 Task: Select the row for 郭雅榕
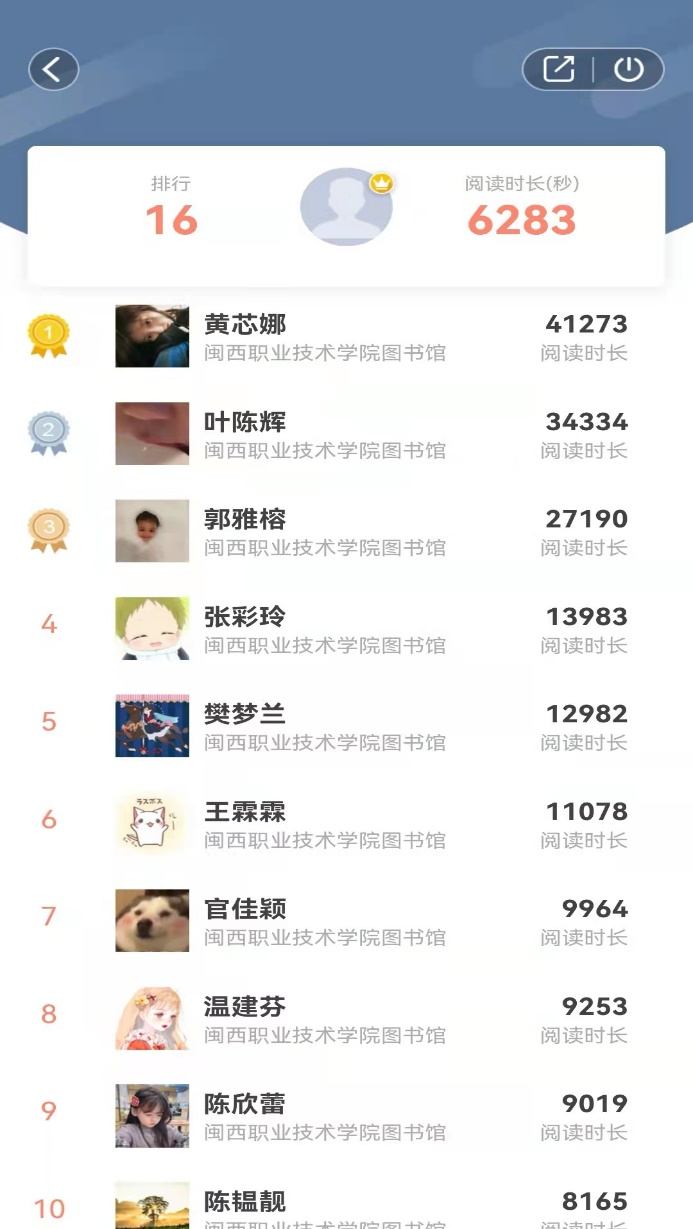pos(346,531)
